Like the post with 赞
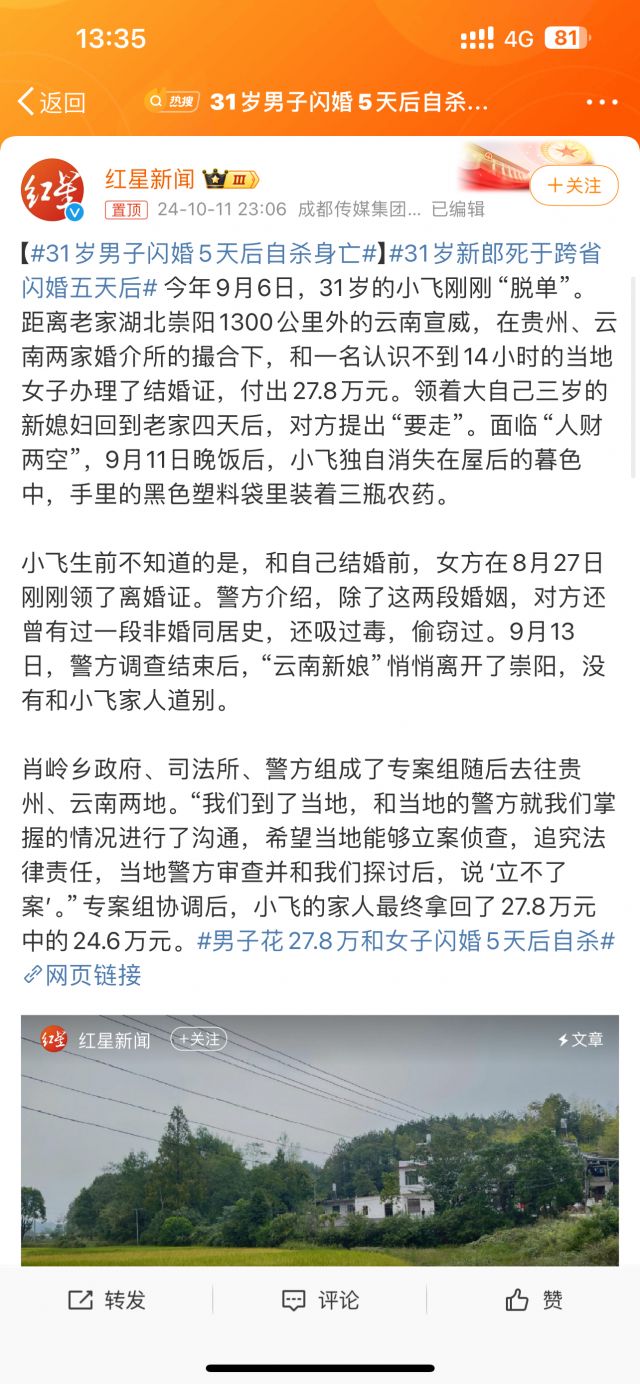Image resolution: width=640 pixels, height=1384 pixels. 534,1300
